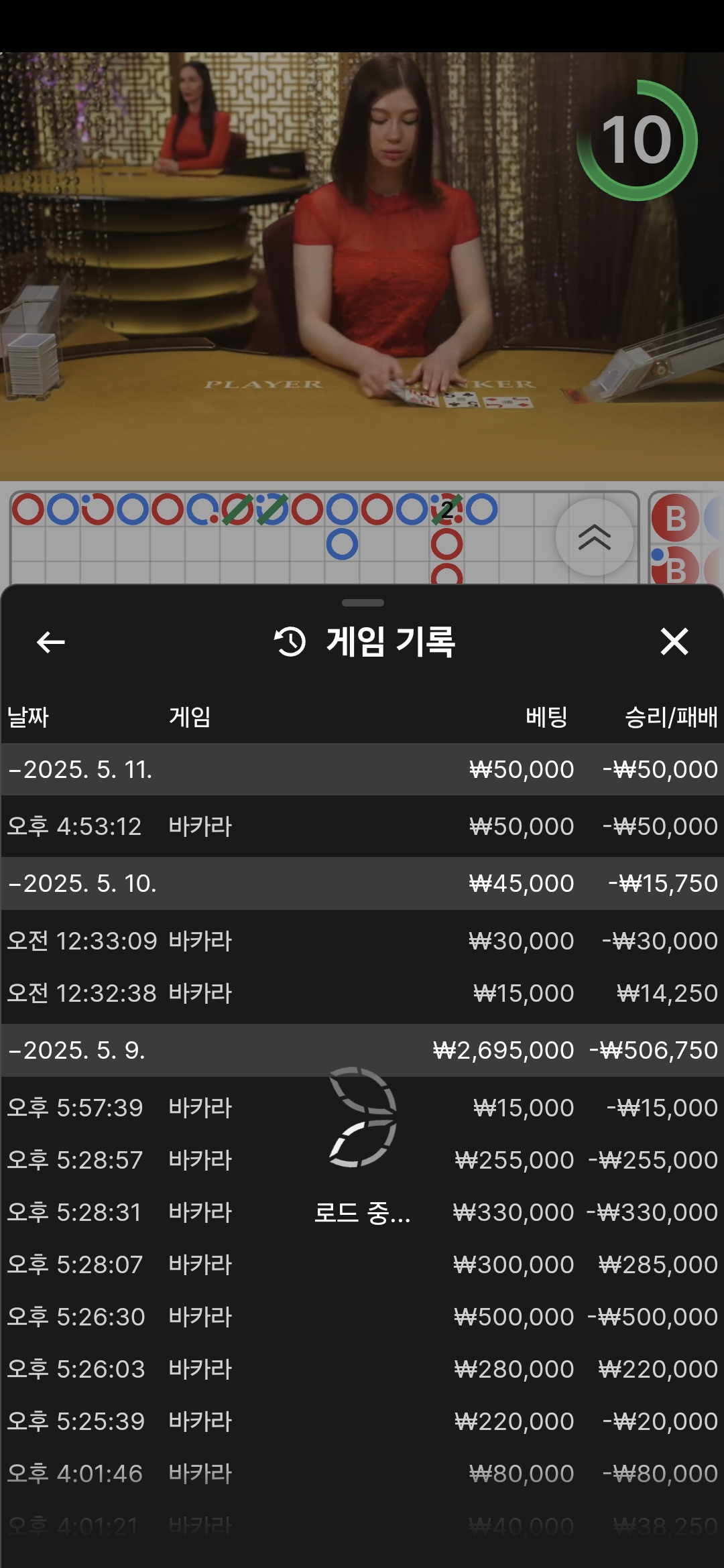Screen dimensions: 724x1568
Task: Open the 오후 4:01:46 baccarat record
Action: click(x=362, y=1474)
